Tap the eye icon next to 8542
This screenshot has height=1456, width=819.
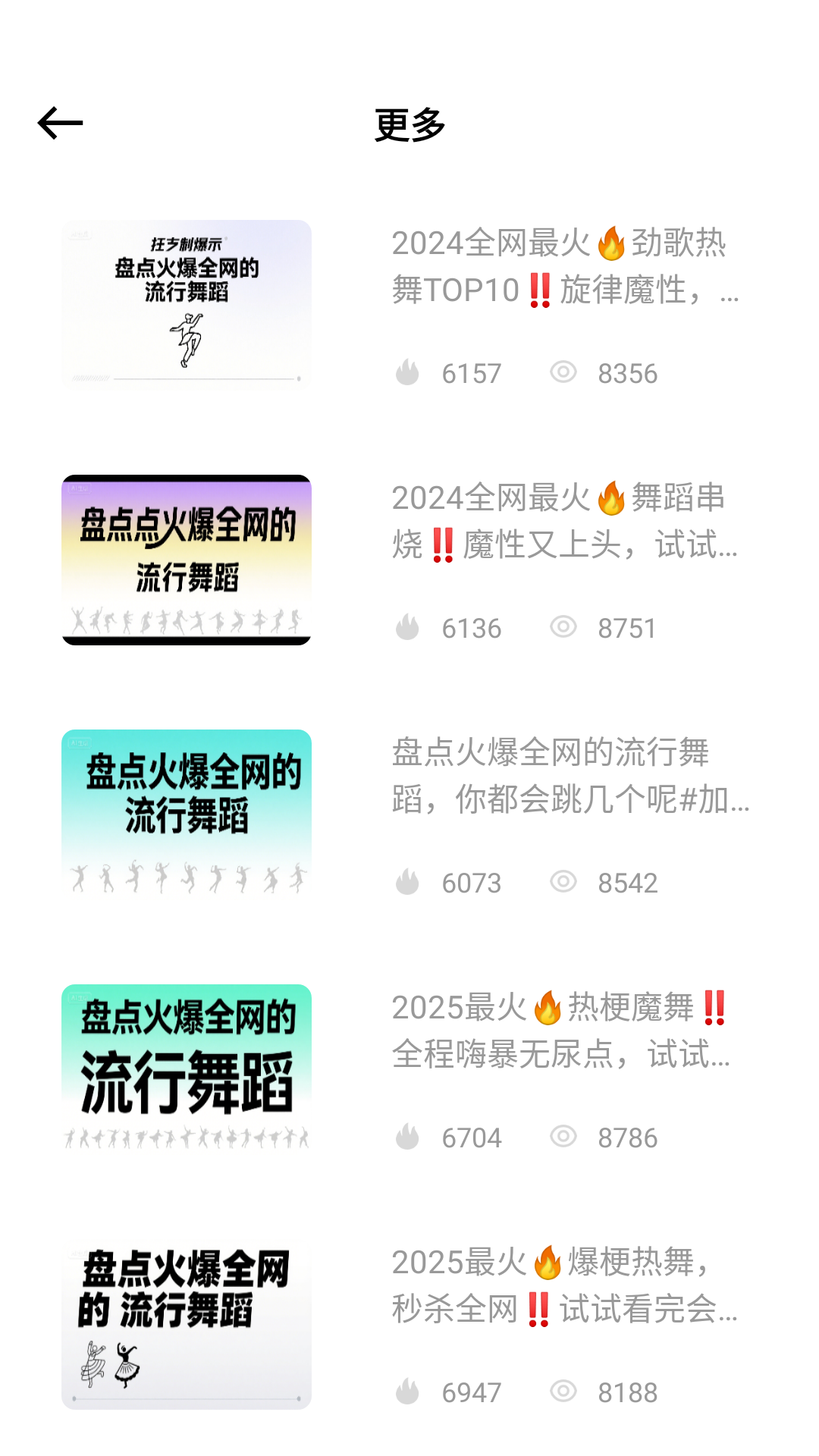pyautogui.click(x=563, y=882)
